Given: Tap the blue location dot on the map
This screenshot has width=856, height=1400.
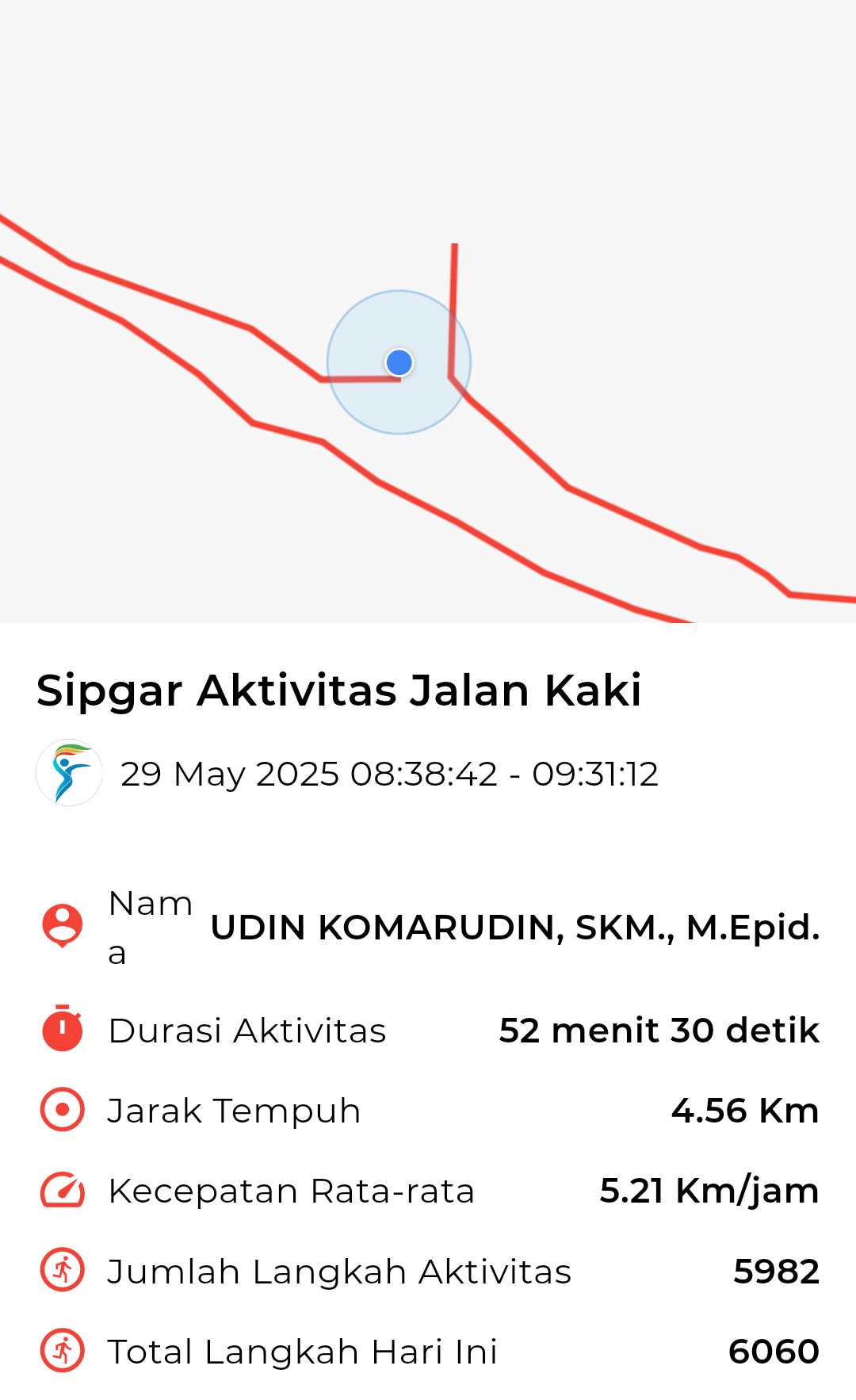Looking at the screenshot, I should 399,363.
